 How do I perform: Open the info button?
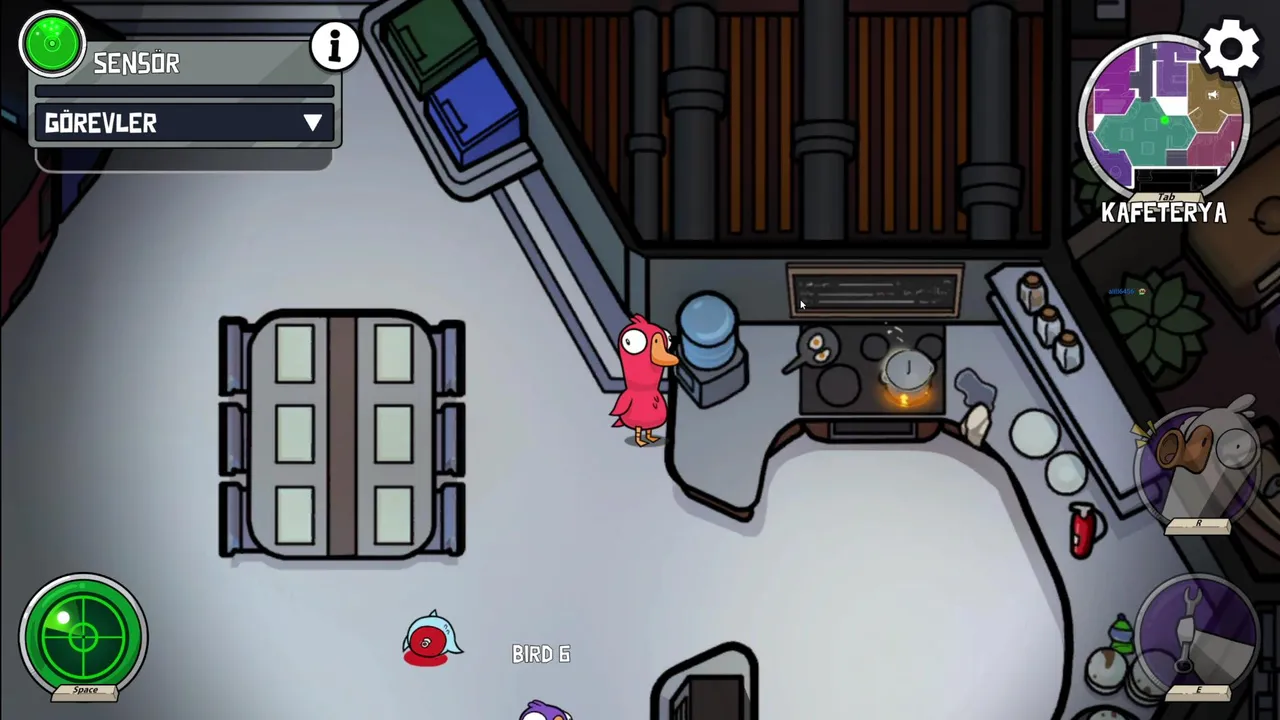pyautogui.click(x=335, y=45)
